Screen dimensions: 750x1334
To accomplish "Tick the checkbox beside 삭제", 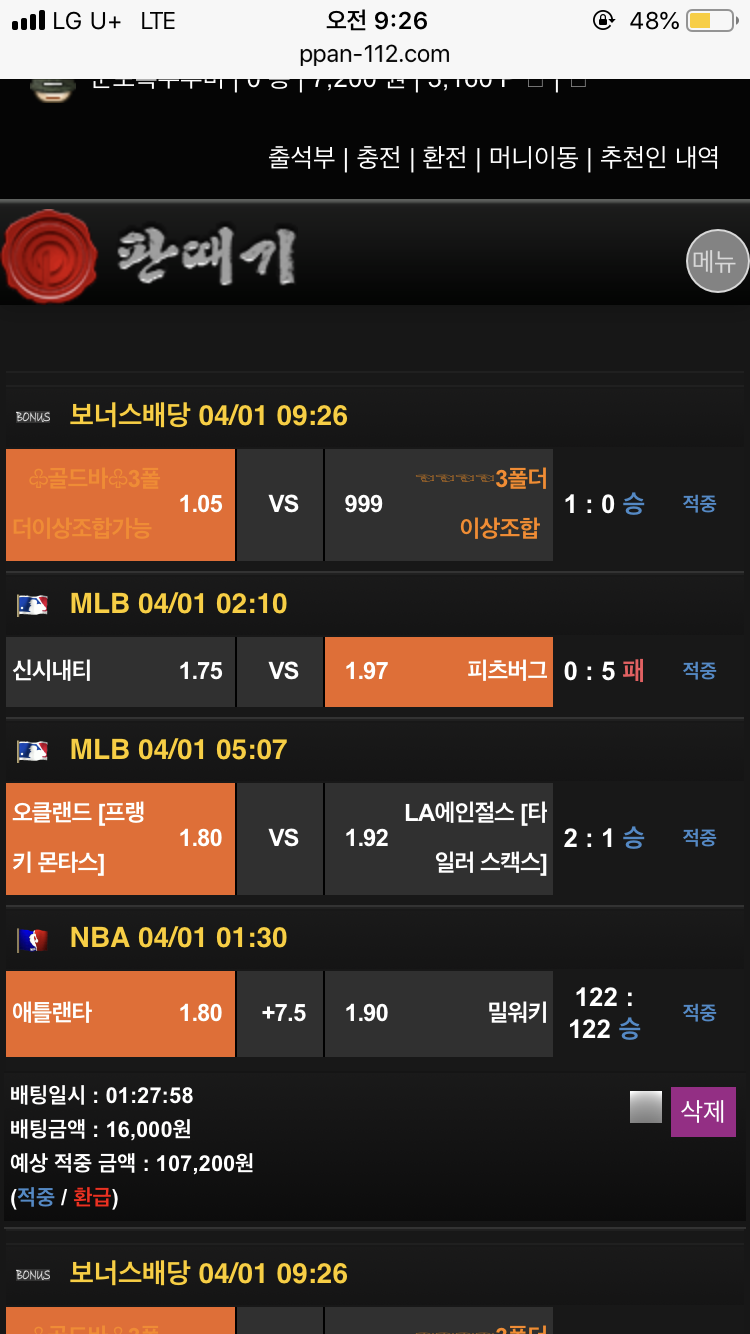I will pos(646,1107).
